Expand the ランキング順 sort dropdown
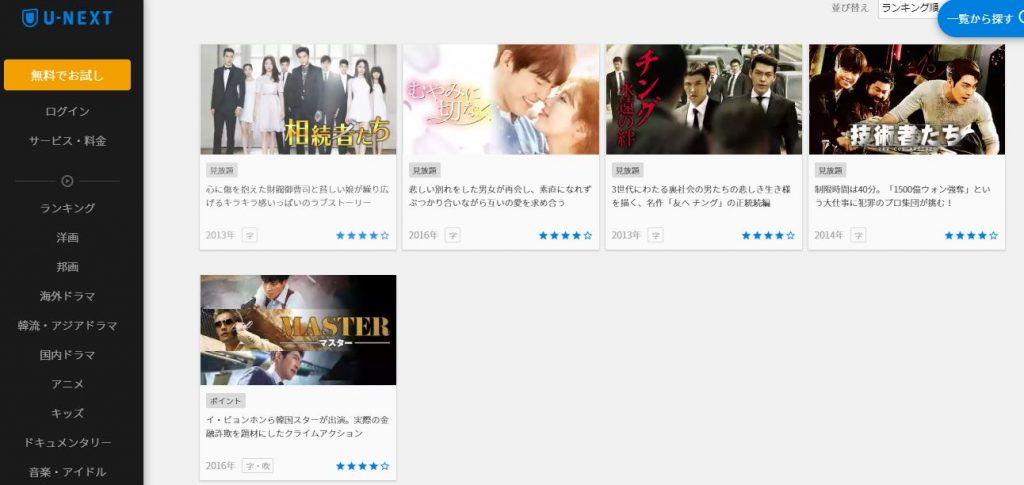 [x=907, y=8]
